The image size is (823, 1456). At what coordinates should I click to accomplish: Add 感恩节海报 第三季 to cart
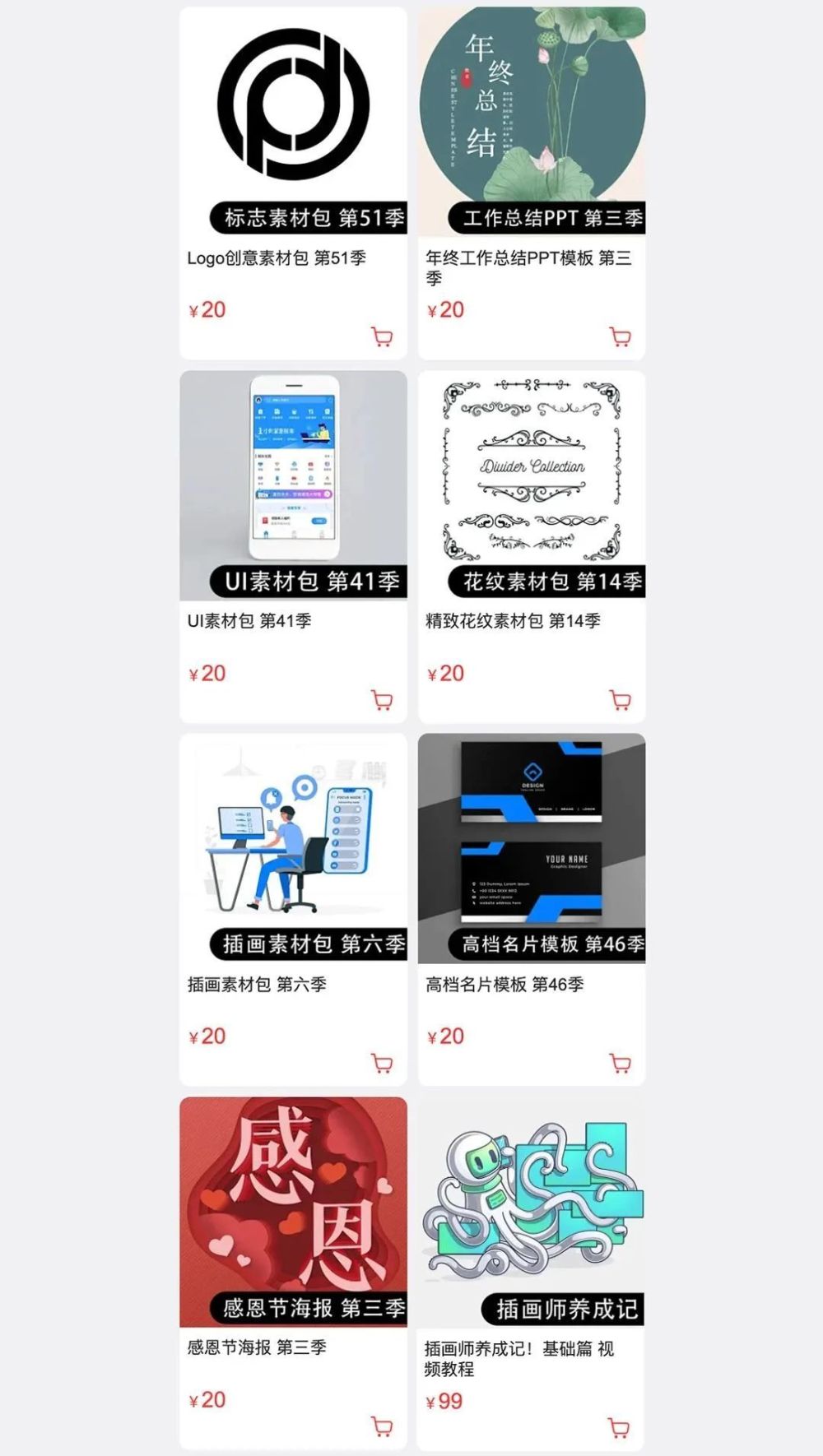(x=382, y=1426)
